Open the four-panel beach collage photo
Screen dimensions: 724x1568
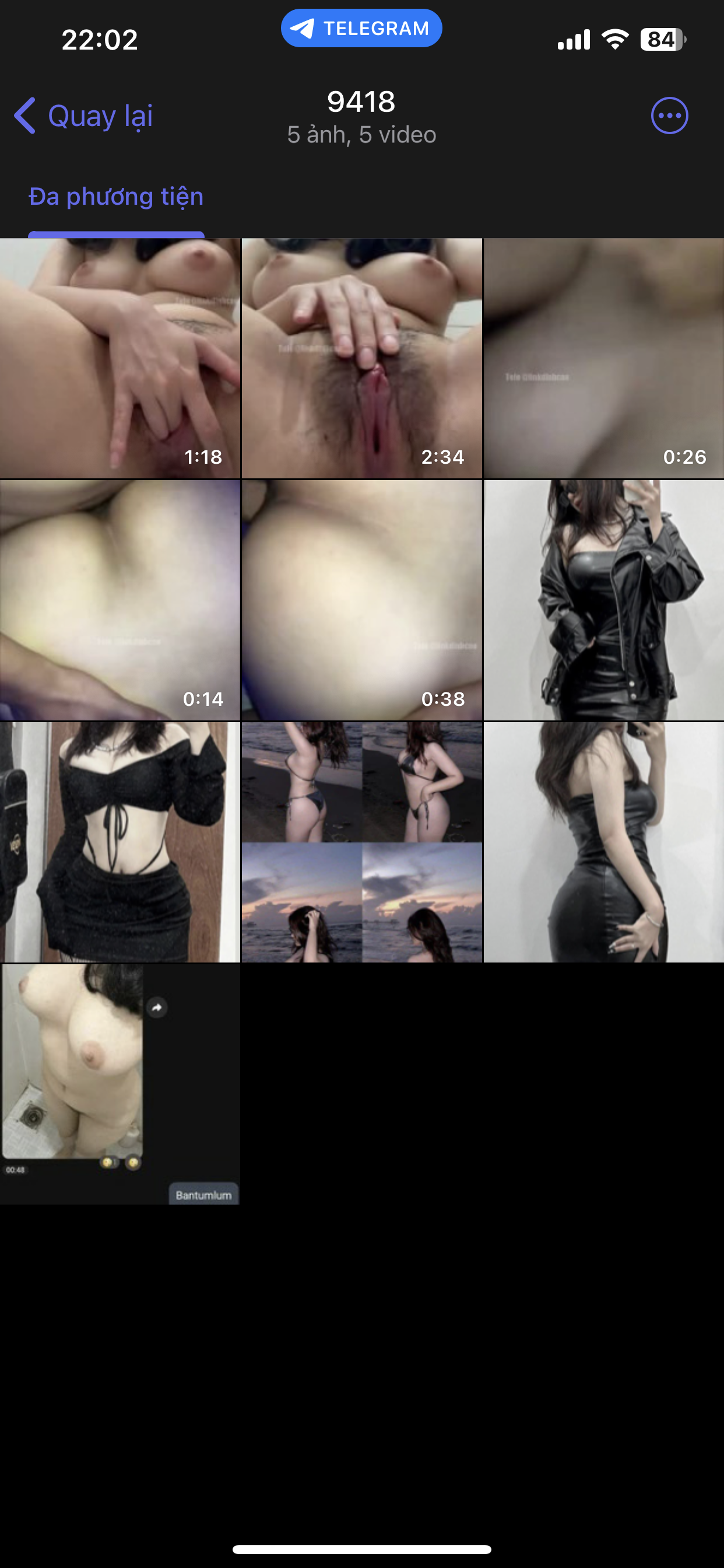click(361, 842)
